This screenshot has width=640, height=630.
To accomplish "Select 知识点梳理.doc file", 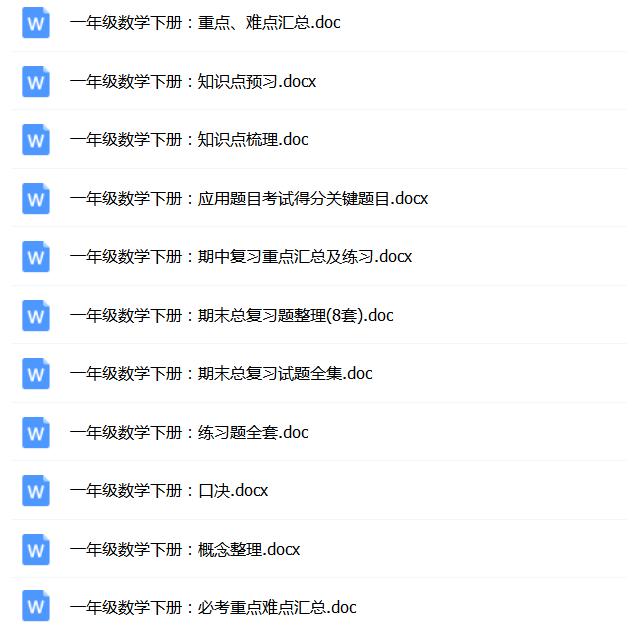I will pyautogui.click(x=190, y=139).
